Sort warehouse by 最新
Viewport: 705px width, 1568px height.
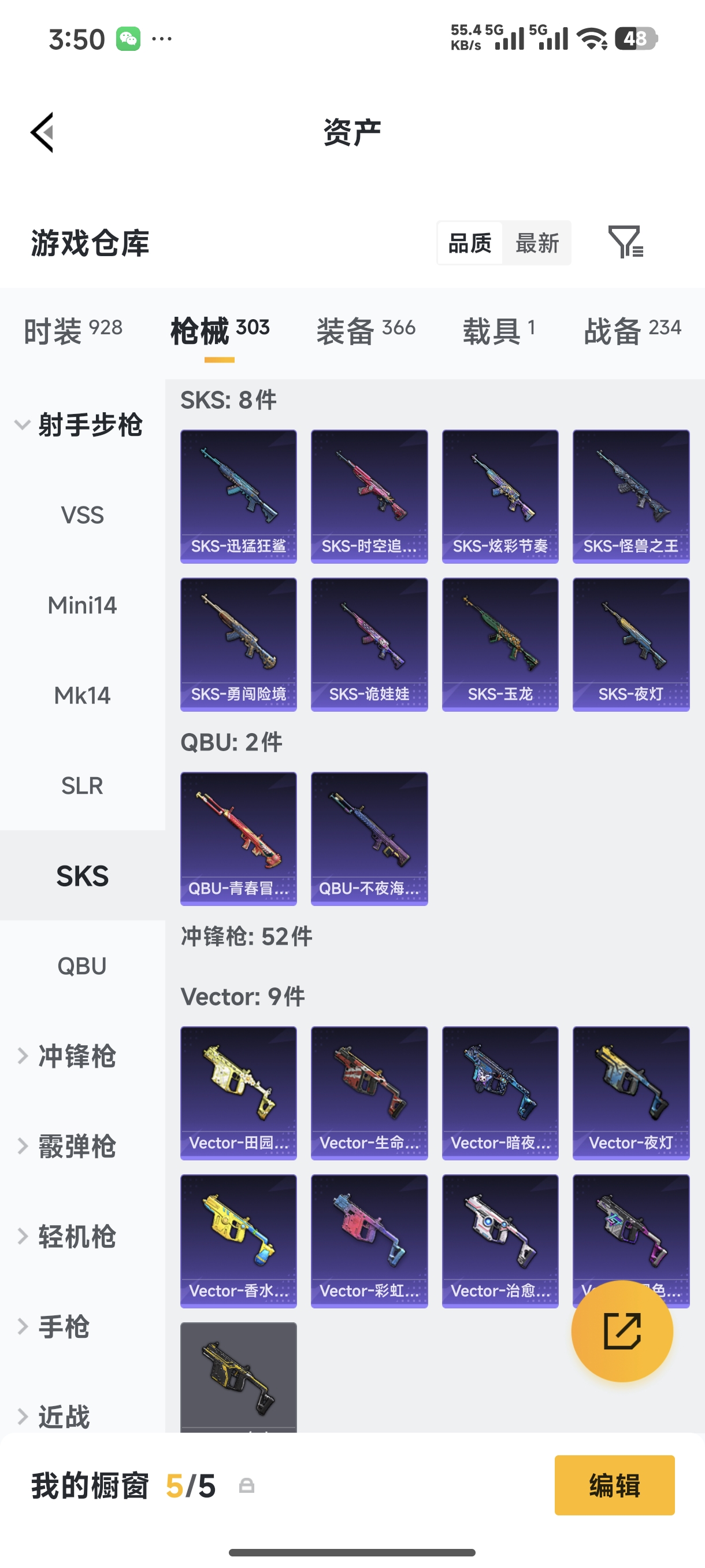pyautogui.click(x=536, y=243)
